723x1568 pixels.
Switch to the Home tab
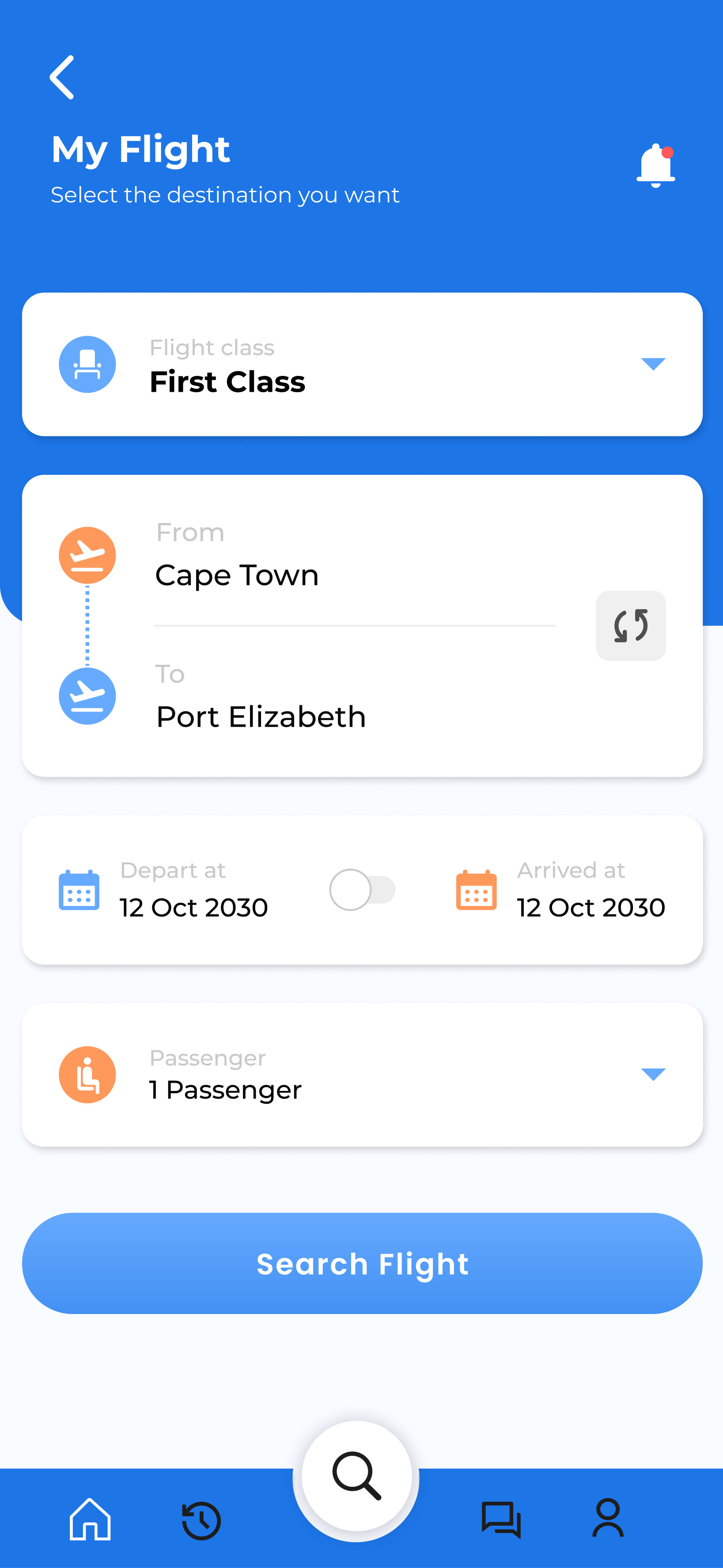pos(90,1519)
